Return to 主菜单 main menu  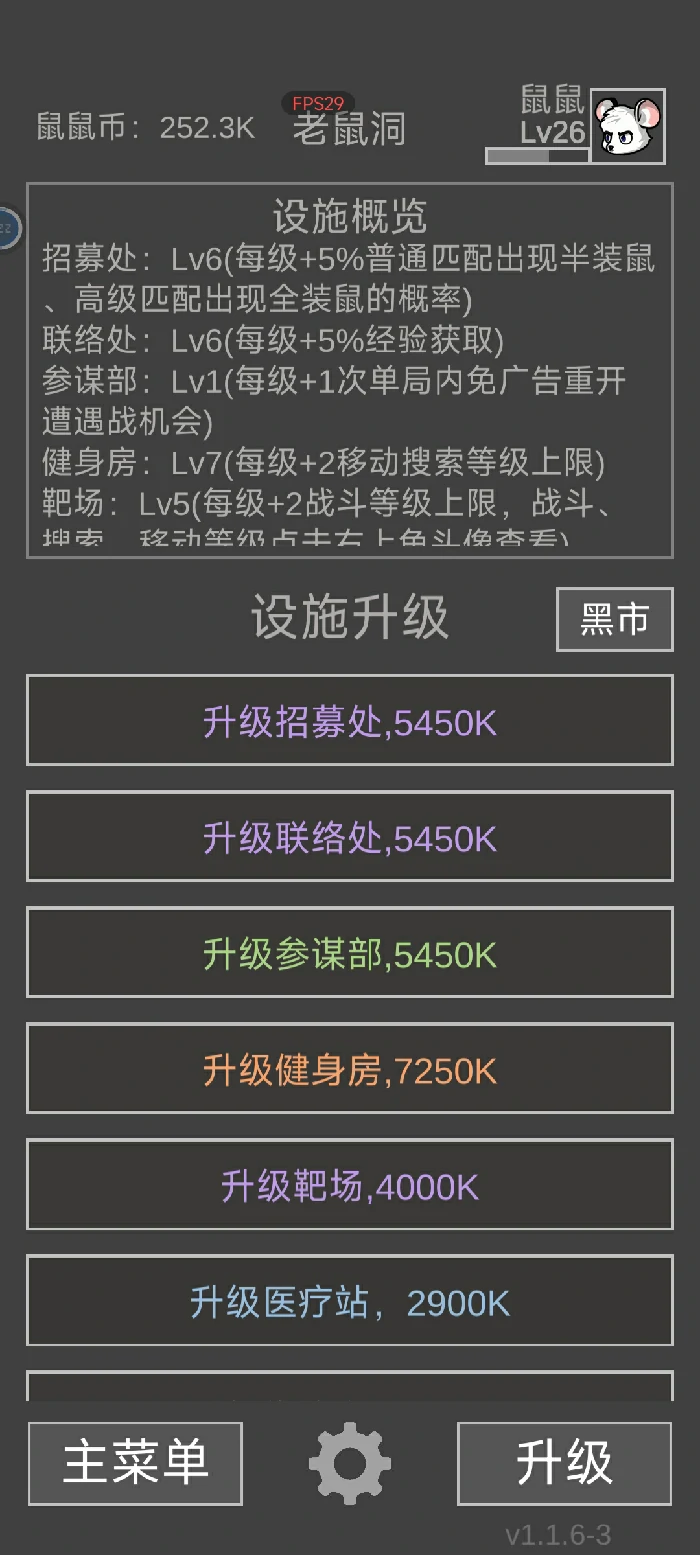click(135, 1463)
